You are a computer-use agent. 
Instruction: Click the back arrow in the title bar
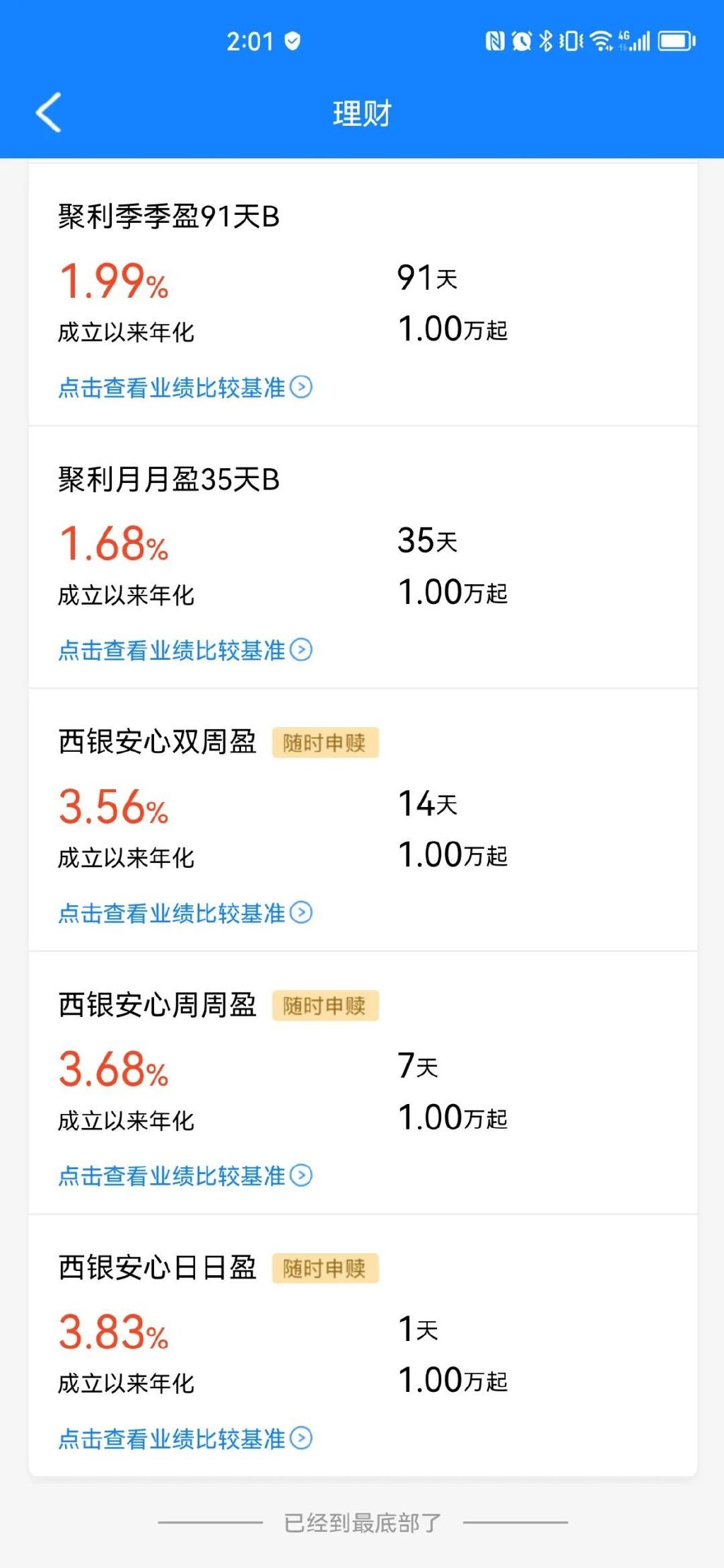click(47, 112)
